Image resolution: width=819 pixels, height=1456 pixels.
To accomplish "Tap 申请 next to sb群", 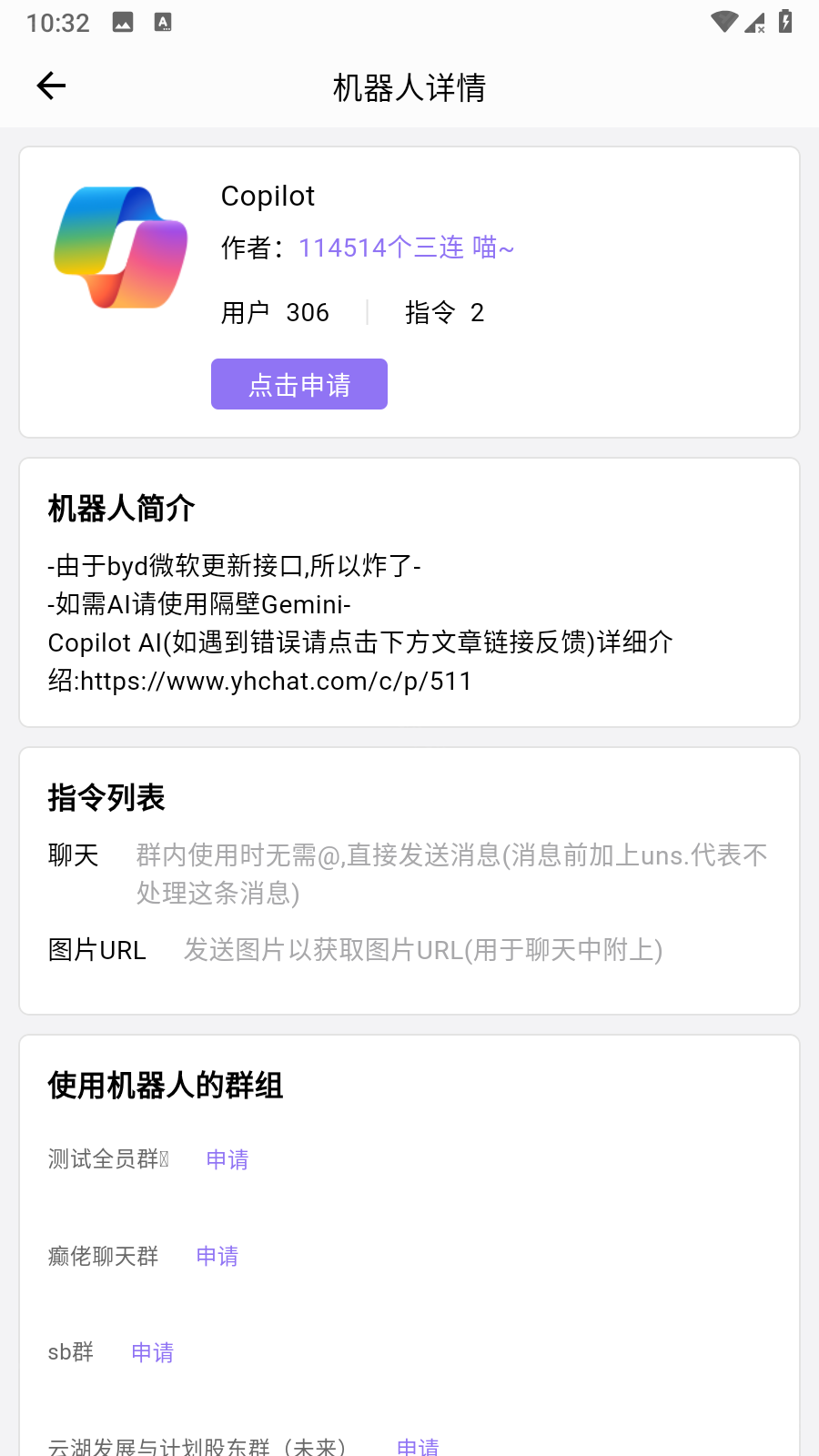I will click(x=153, y=1352).
